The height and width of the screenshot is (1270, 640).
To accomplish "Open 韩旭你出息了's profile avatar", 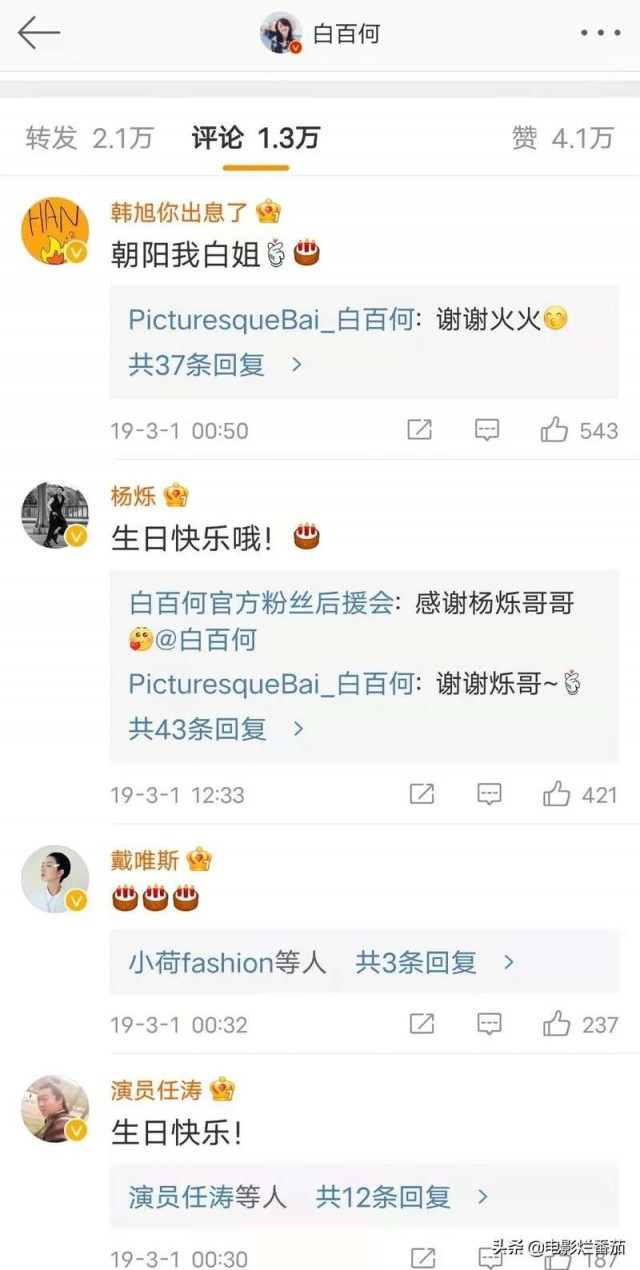I will click(x=55, y=231).
